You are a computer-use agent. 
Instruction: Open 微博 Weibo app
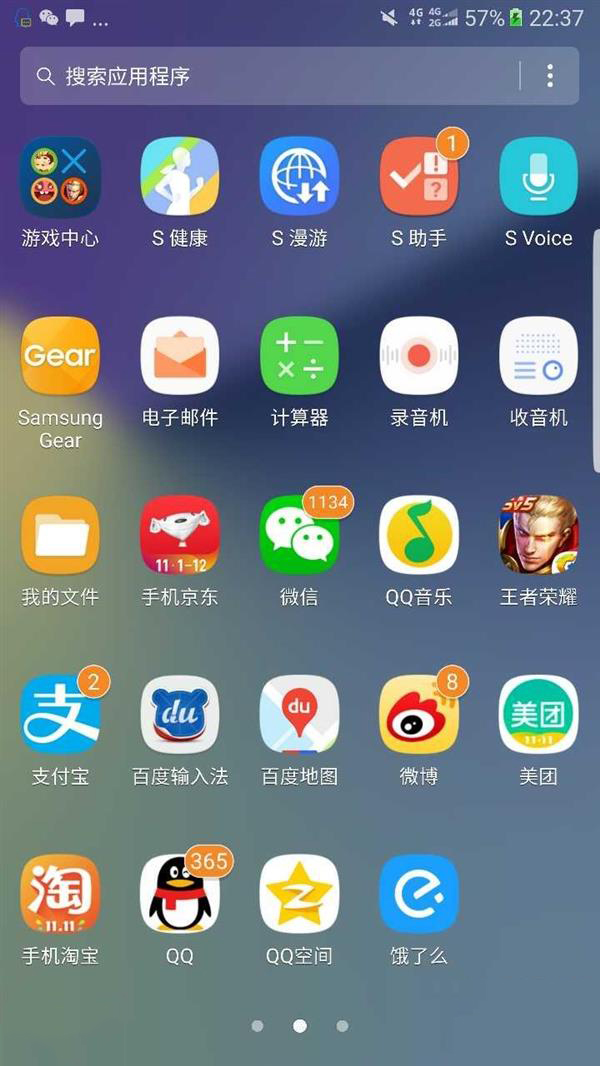coord(419,714)
